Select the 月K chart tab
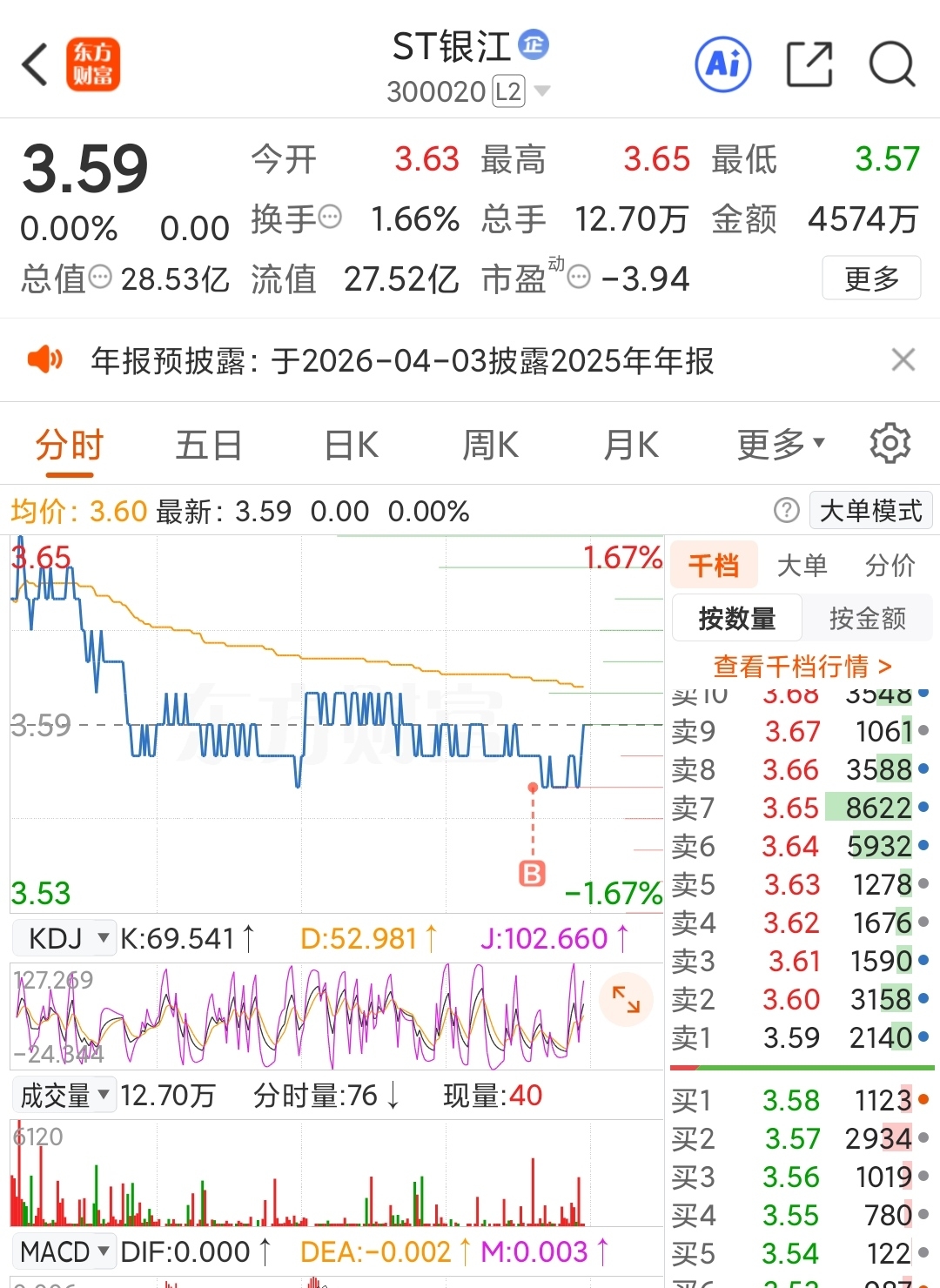 631,445
